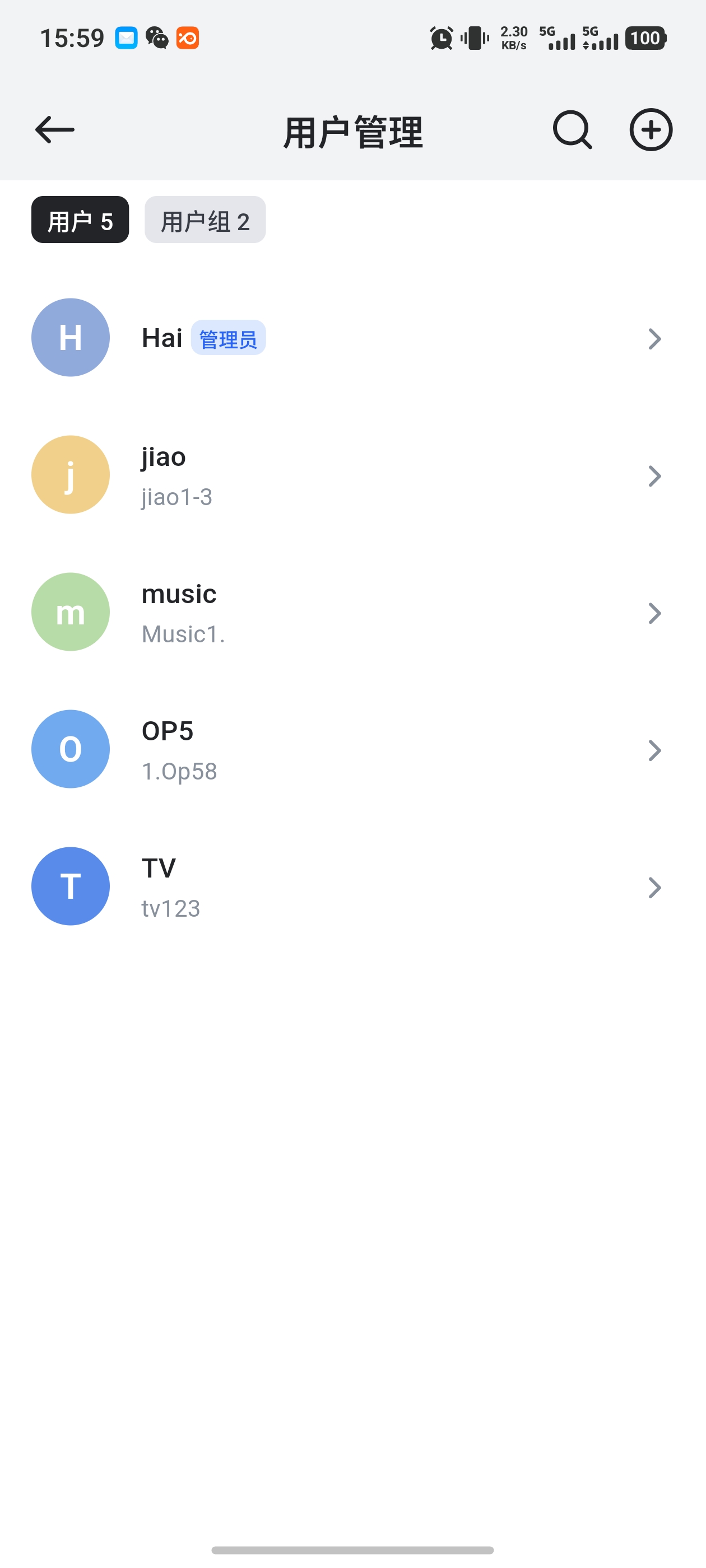Image resolution: width=706 pixels, height=1568 pixels.
Task: Click the 管理员 badge next to Hai
Action: click(229, 338)
